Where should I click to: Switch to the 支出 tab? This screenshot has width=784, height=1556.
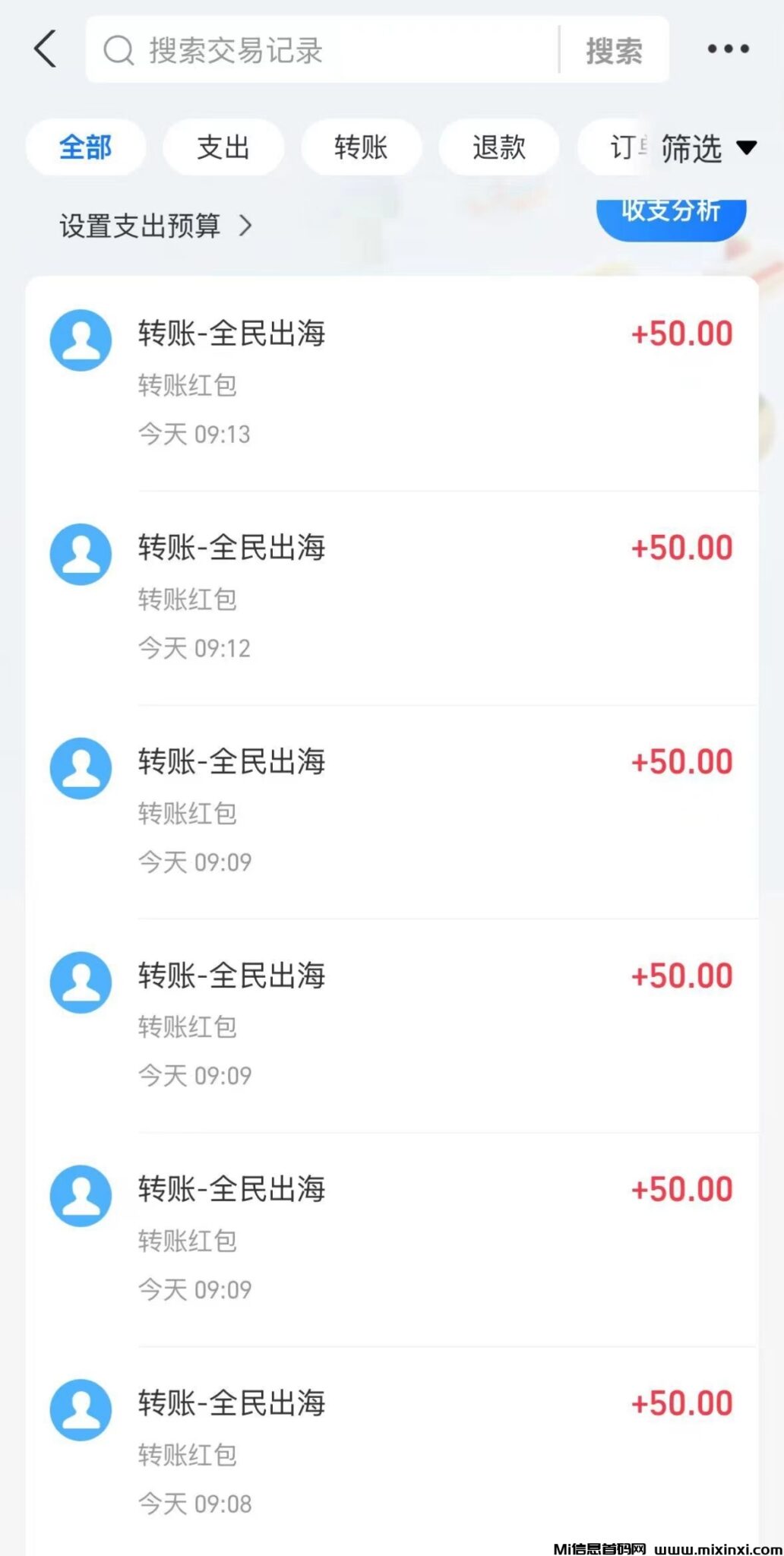(x=223, y=147)
